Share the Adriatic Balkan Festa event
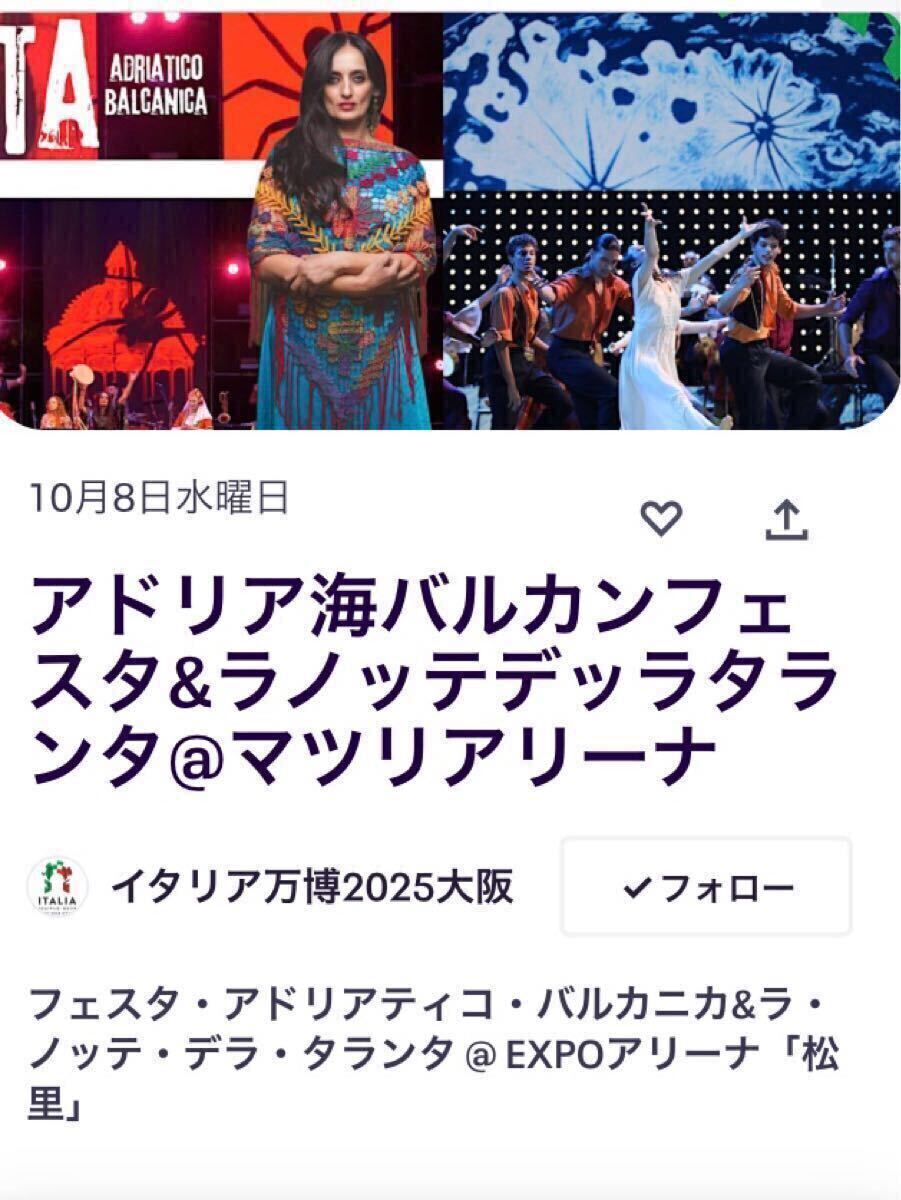Image resolution: width=901 pixels, height=1200 pixels. coord(786,520)
